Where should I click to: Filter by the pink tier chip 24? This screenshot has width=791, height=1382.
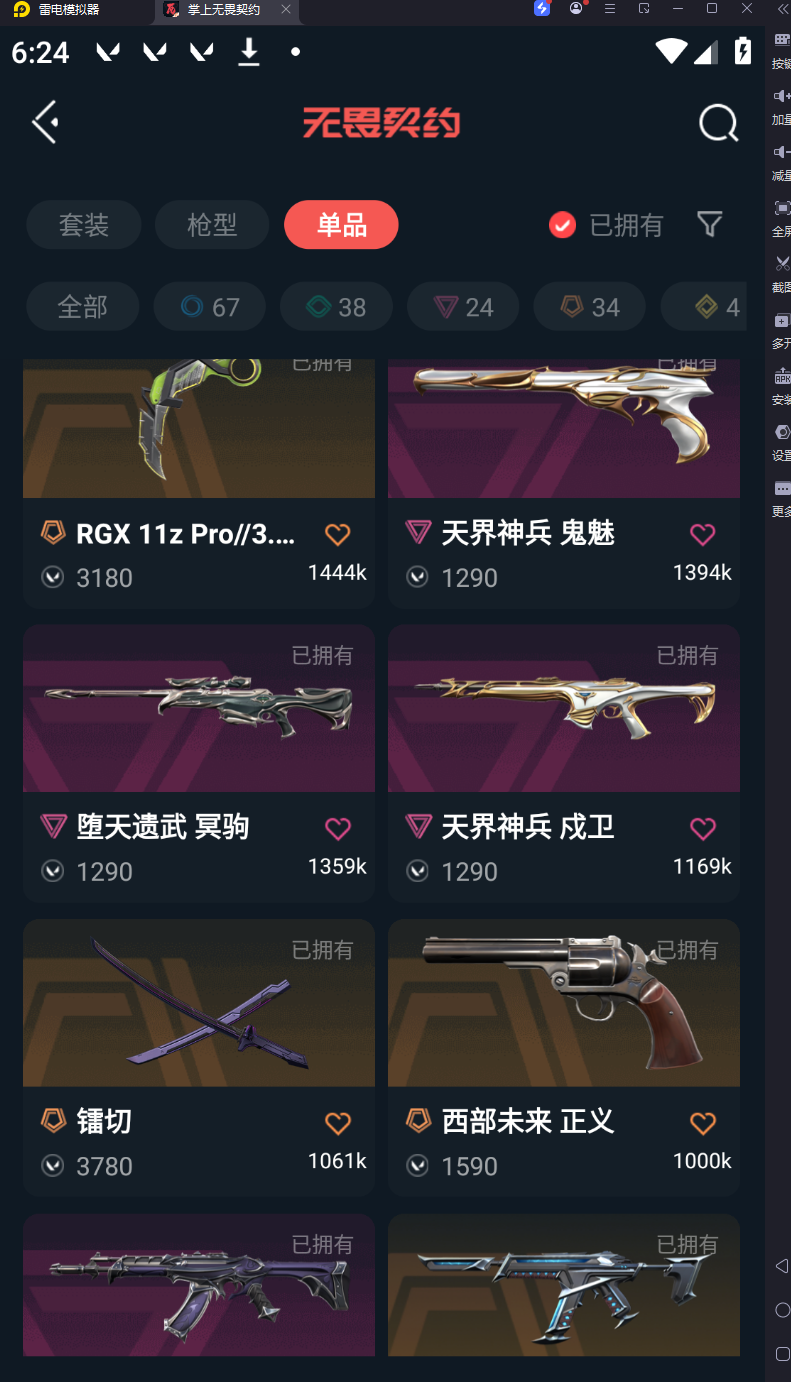coord(464,307)
